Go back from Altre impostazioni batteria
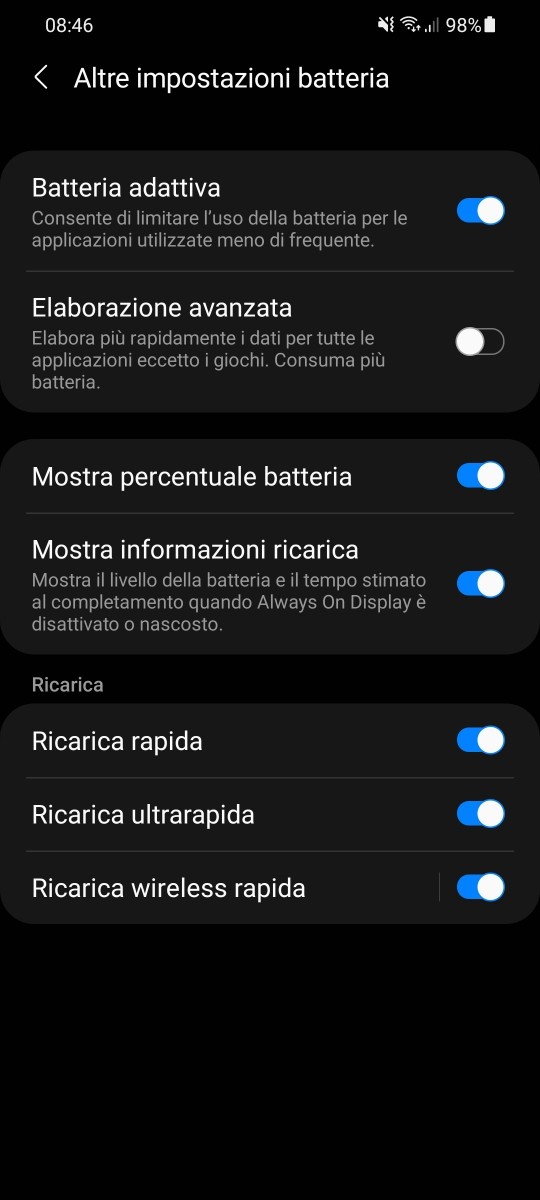This screenshot has width=540, height=1200. point(41,78)
